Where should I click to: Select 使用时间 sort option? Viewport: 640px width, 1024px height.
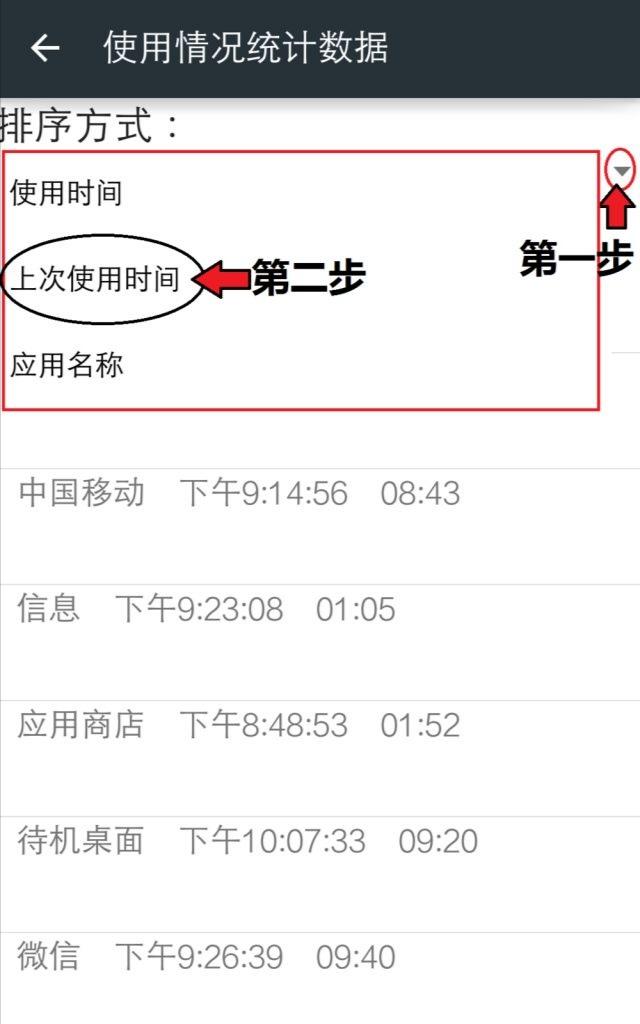[301, 193]
